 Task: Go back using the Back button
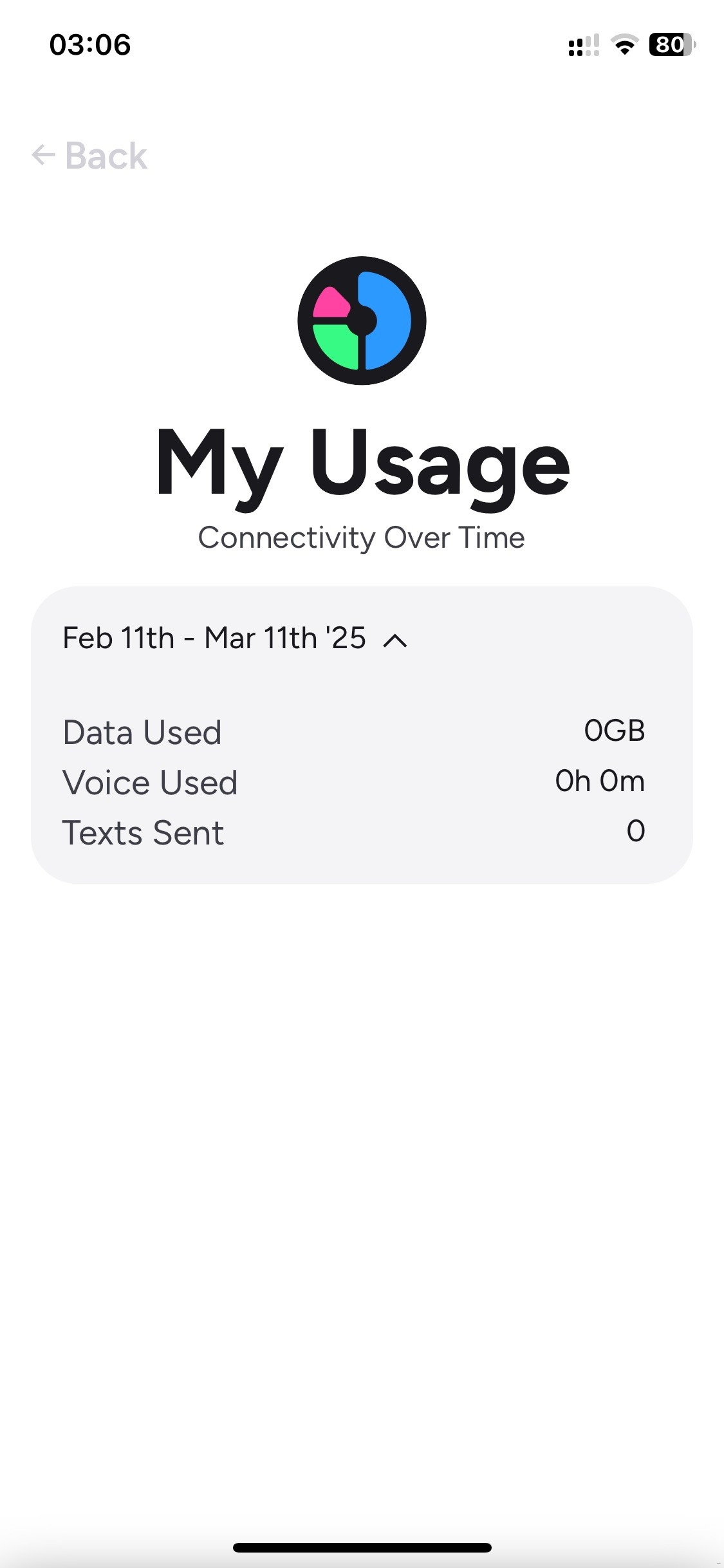90,156
